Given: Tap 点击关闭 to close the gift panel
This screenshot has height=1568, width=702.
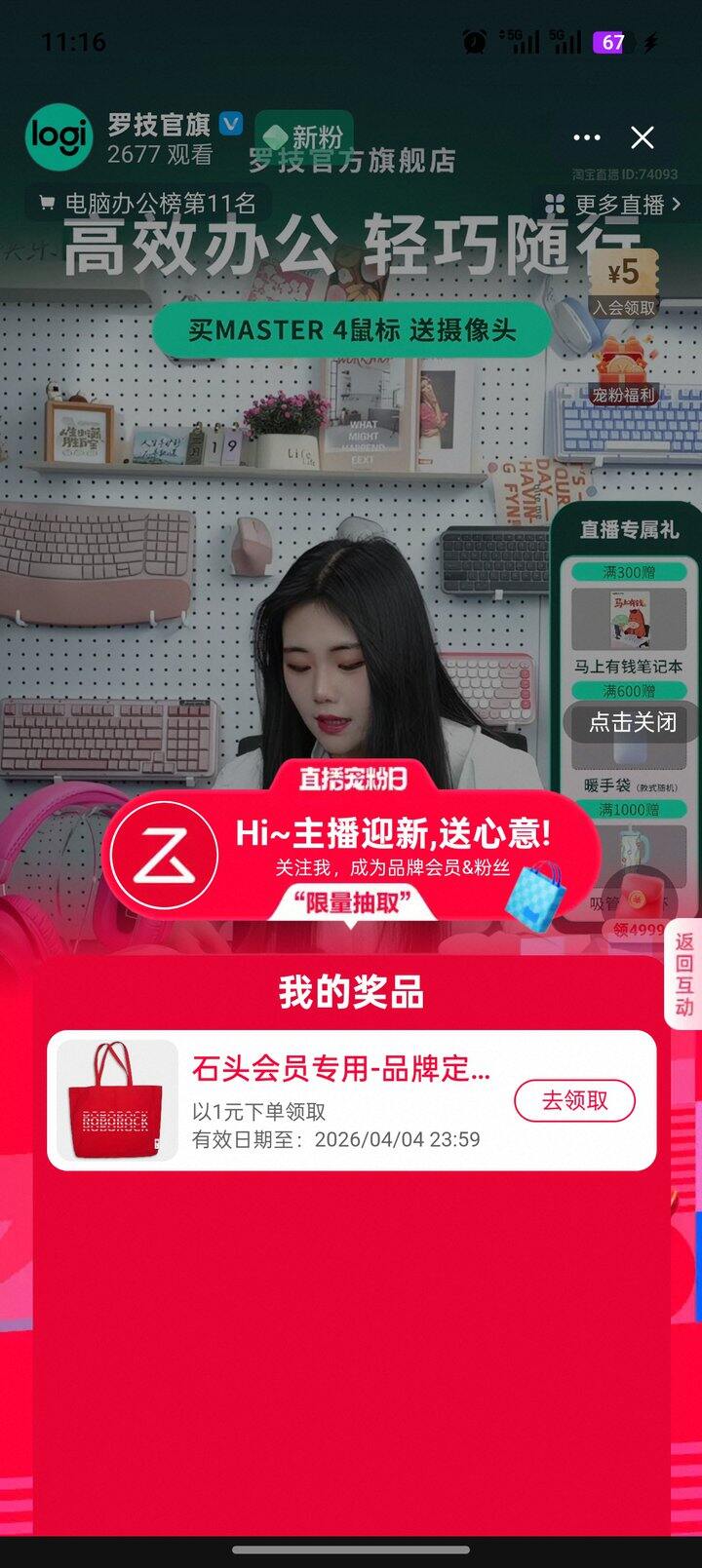Looking at the screenshot, I should tap(632, 722).
